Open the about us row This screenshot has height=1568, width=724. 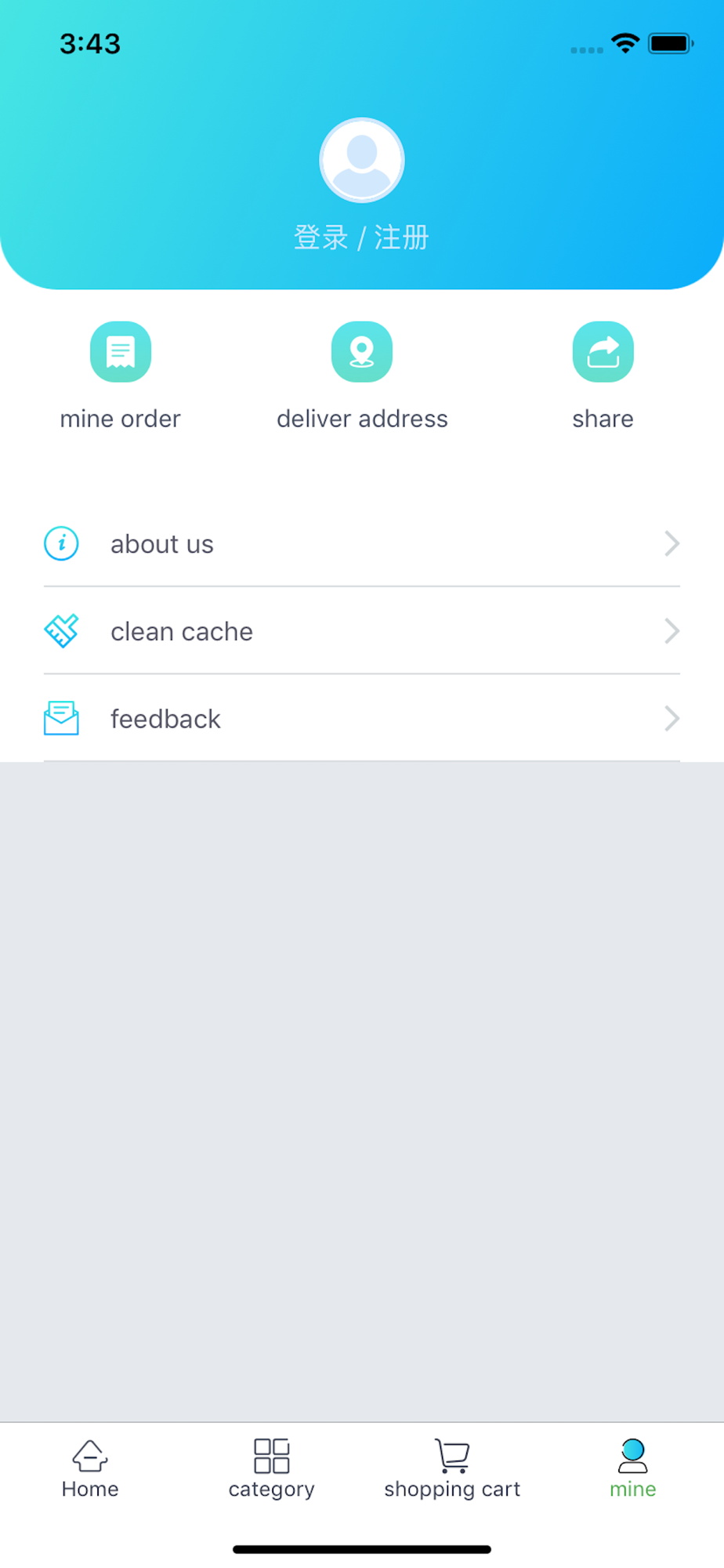click(362, 543)
